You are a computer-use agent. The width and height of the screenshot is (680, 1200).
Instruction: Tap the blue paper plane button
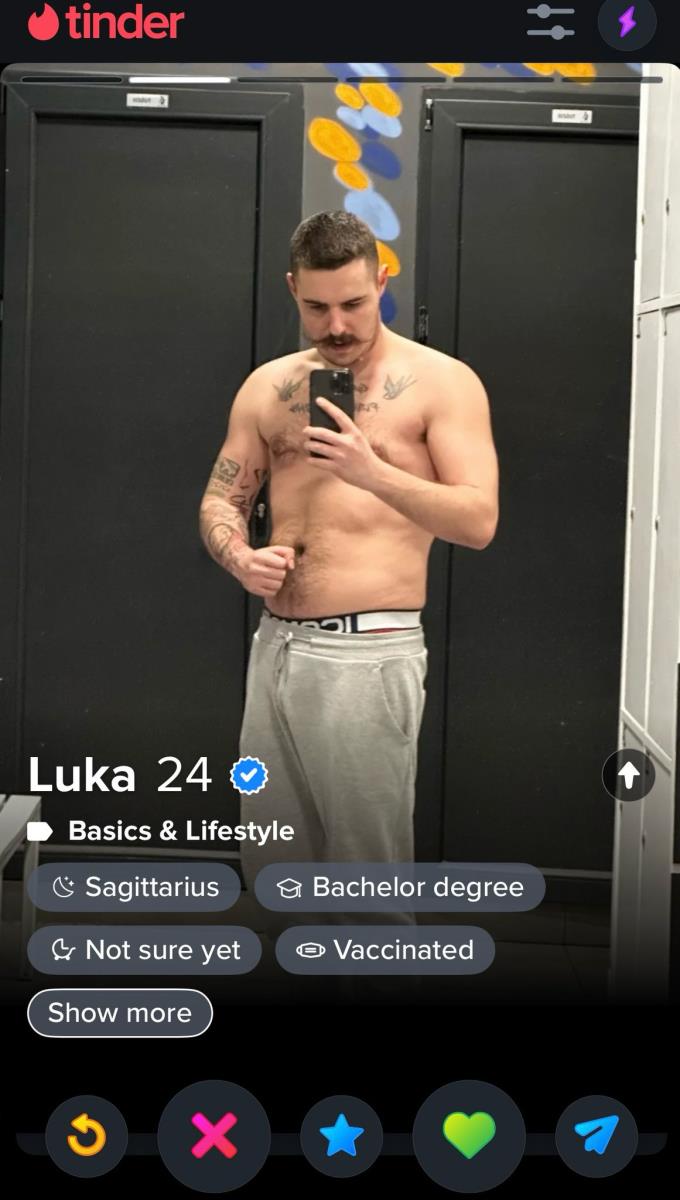point(596,1136)
